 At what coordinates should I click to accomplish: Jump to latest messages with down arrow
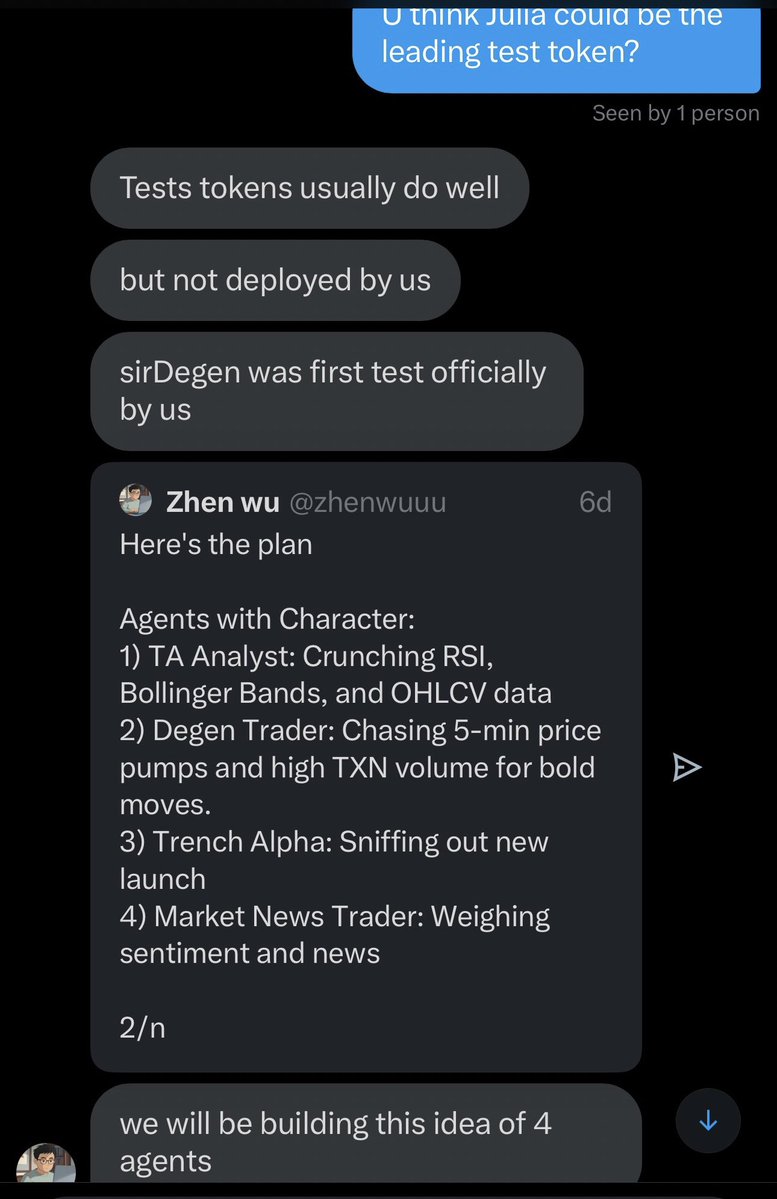pos(708,1122)
